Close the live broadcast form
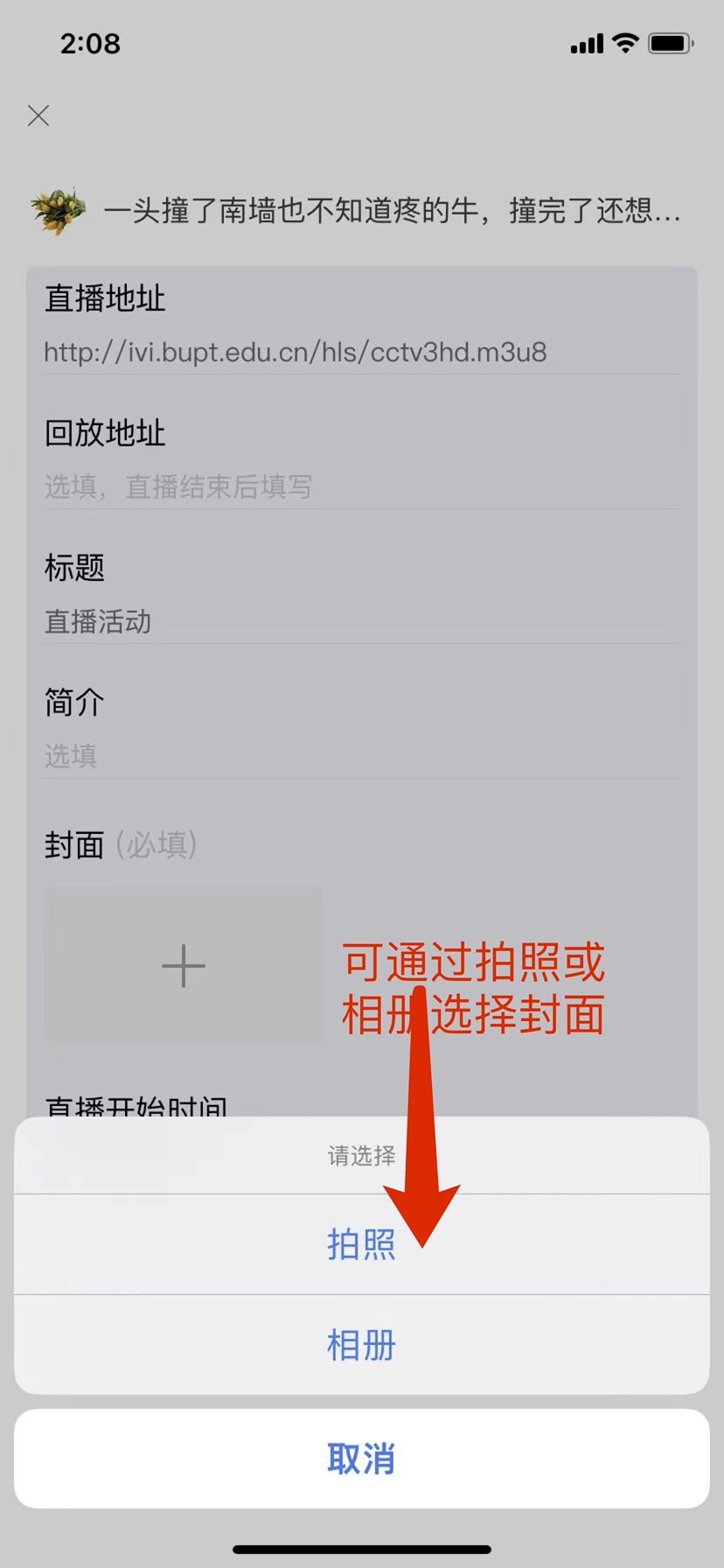724x1568 pixels. click(x=38, y=115)
